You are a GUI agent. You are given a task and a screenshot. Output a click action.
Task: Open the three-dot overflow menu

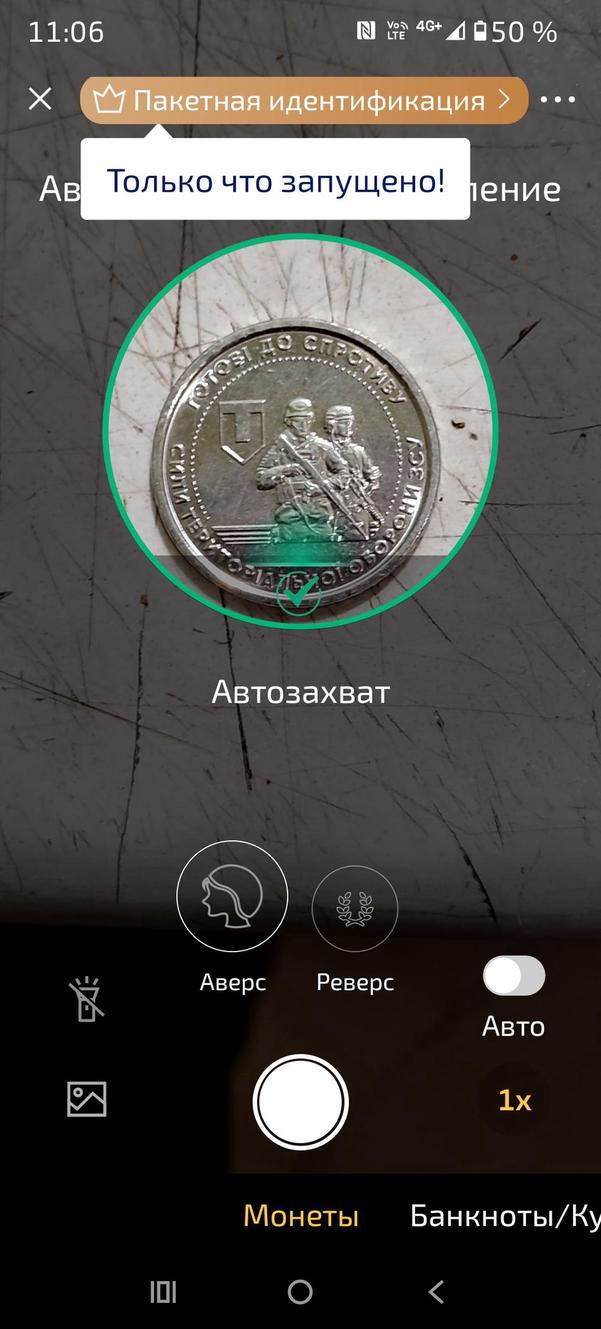[x=557, y=100]
